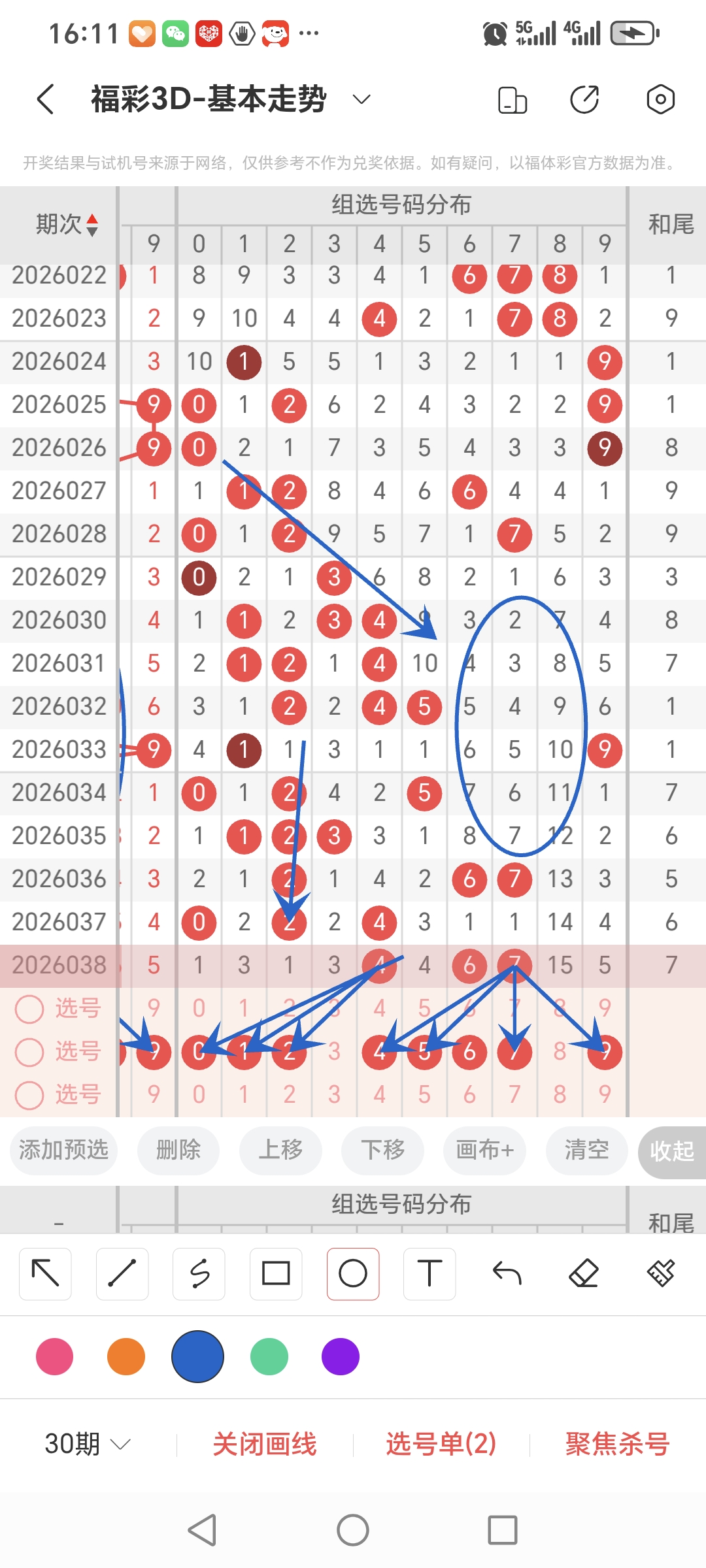Undo the last drawing stroke
The height and width of the screenshot is (1568, 706).
pos(507,1273)
